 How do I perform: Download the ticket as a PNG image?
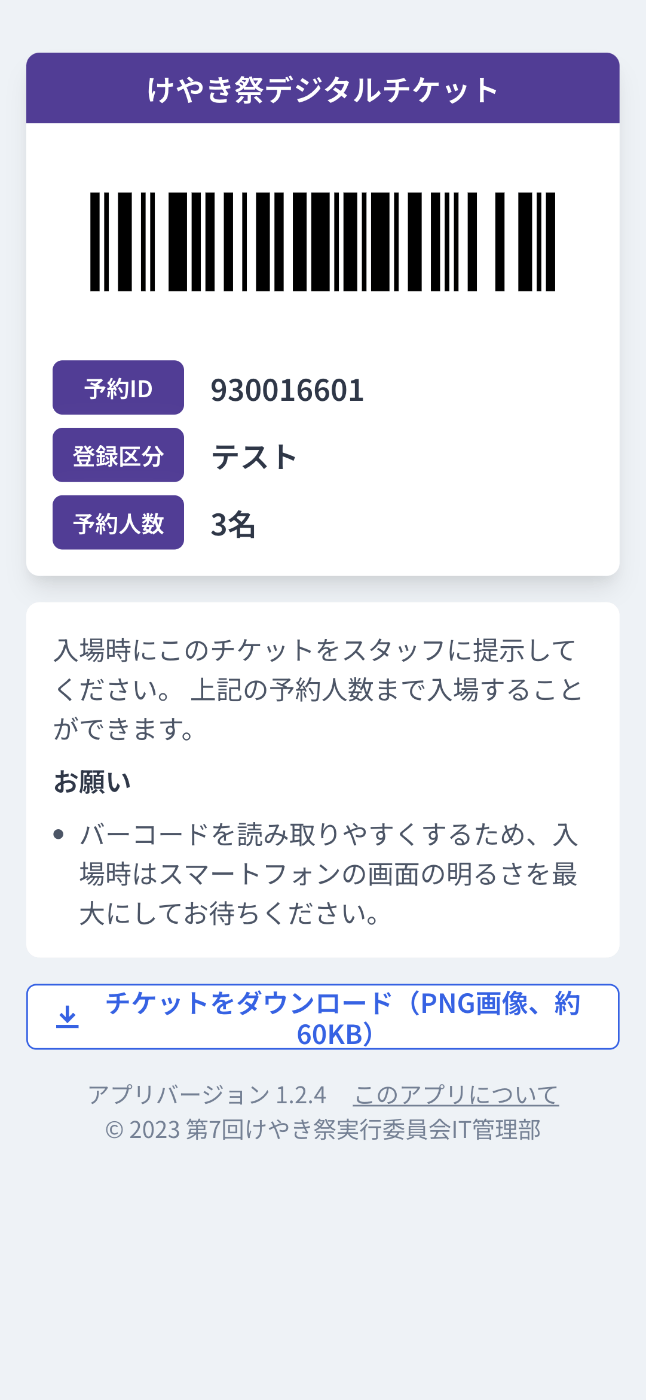pos(323,1017)
